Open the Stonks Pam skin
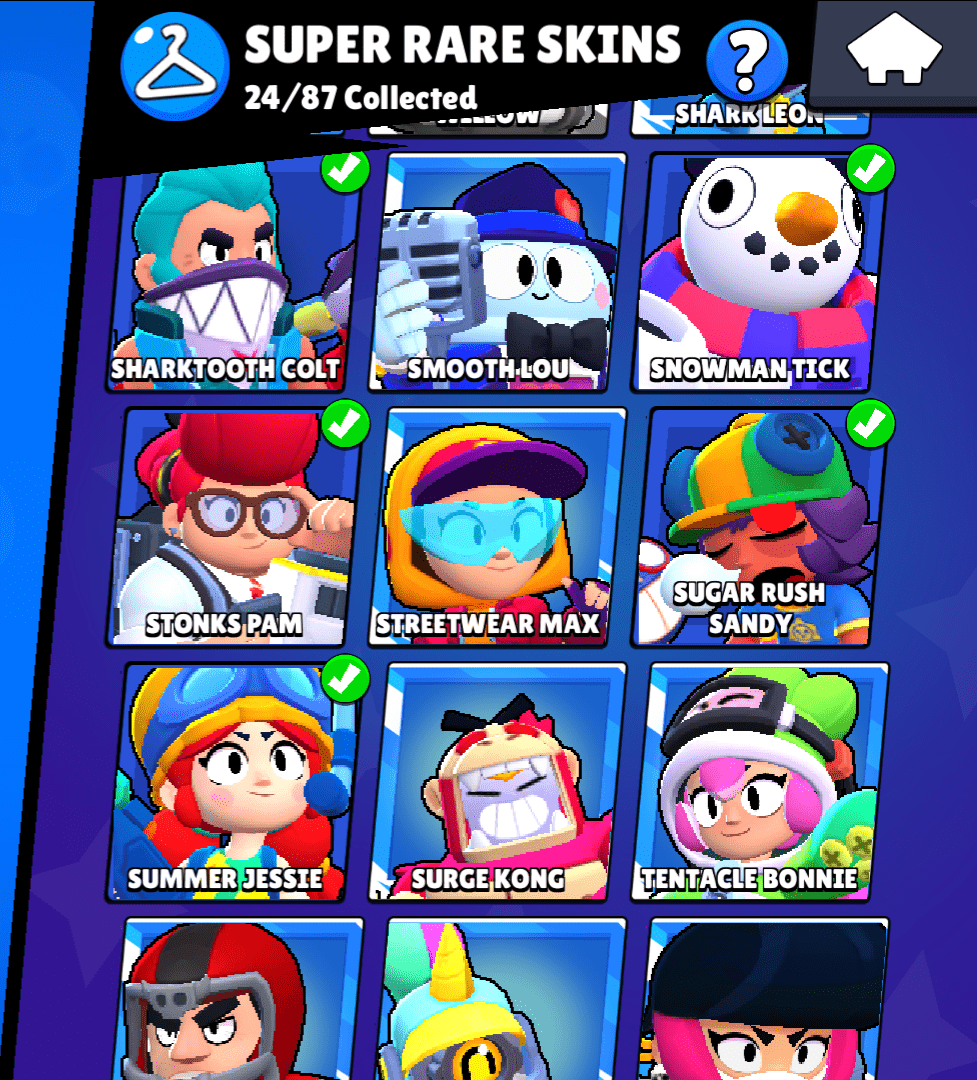The height and width of the screenshot is (1080, 977). (236, 527)
